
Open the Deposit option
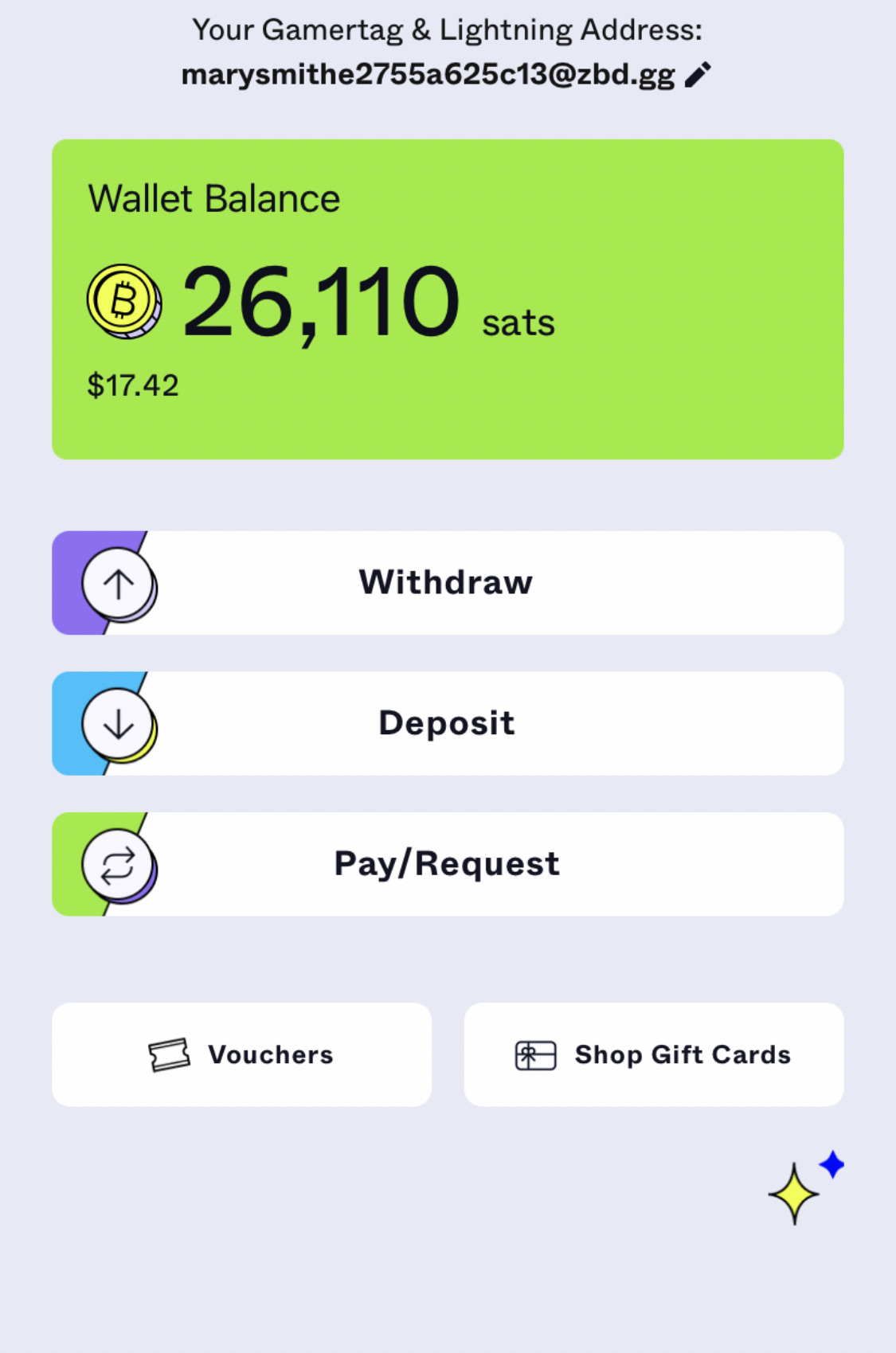(x=447, y=723)
